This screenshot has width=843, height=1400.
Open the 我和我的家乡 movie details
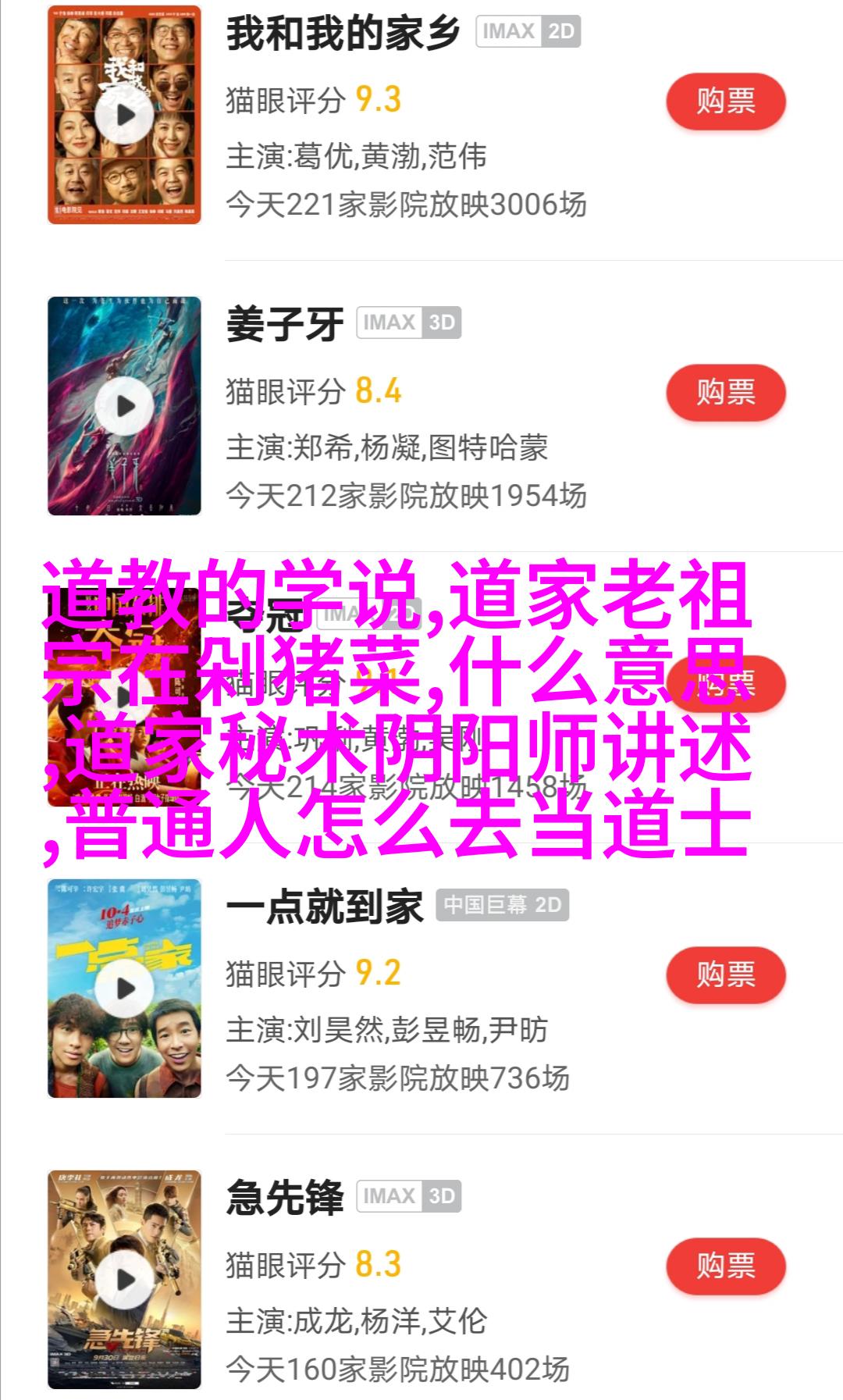342,35
